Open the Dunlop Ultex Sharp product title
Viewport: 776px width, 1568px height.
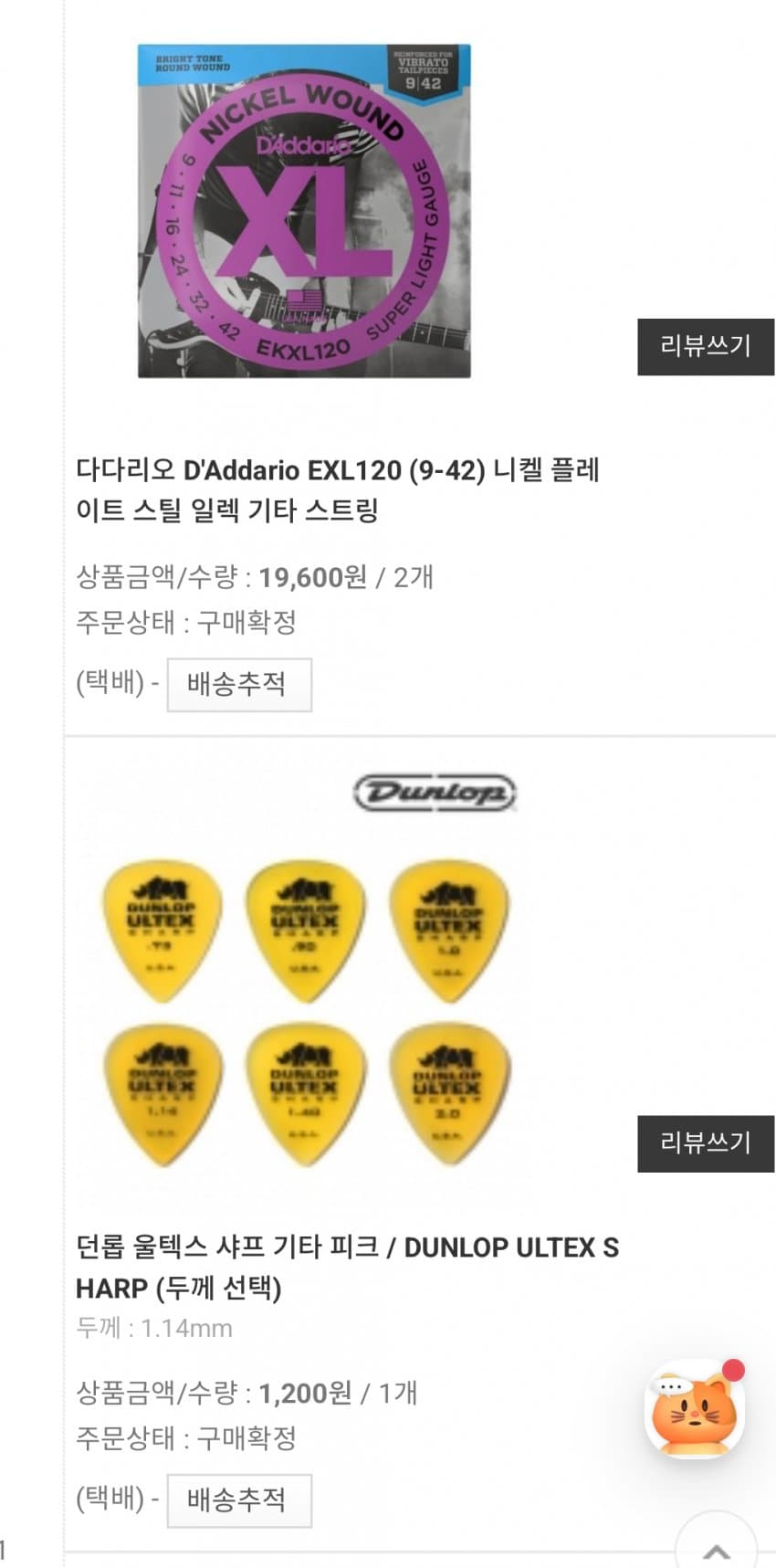[347, 1268]
